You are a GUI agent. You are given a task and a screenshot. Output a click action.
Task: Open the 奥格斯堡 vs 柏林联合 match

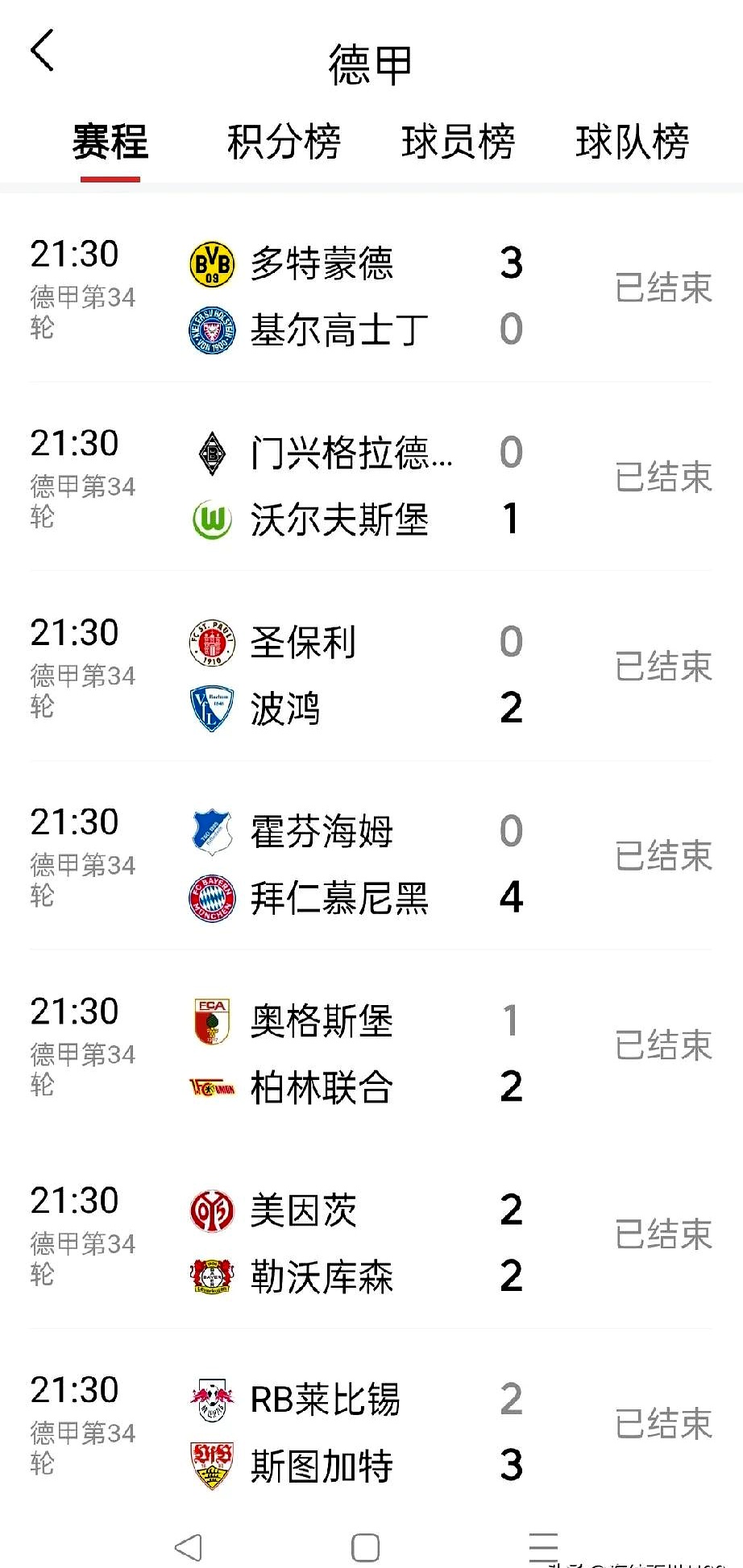coord(371,1053)
